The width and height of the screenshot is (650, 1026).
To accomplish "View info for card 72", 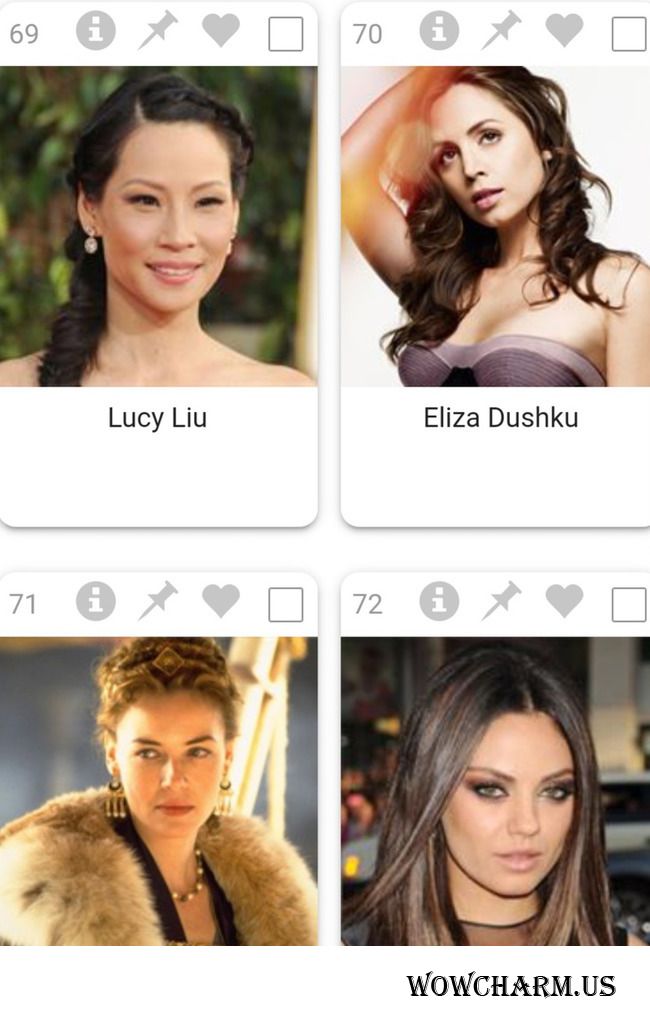I will pyautogui.click(x=439, y=602).
